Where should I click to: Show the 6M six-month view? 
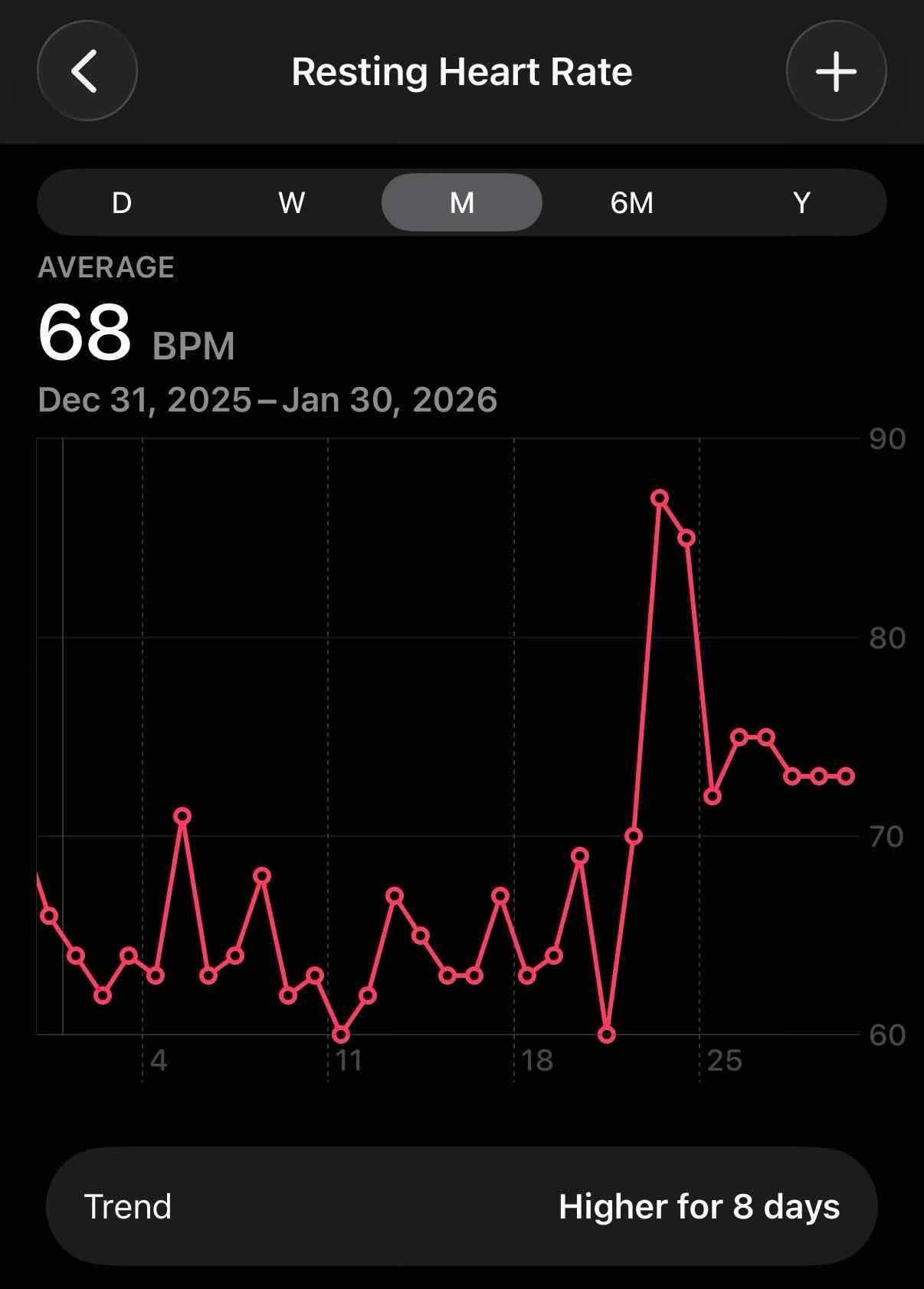click(x=632, y=203)
